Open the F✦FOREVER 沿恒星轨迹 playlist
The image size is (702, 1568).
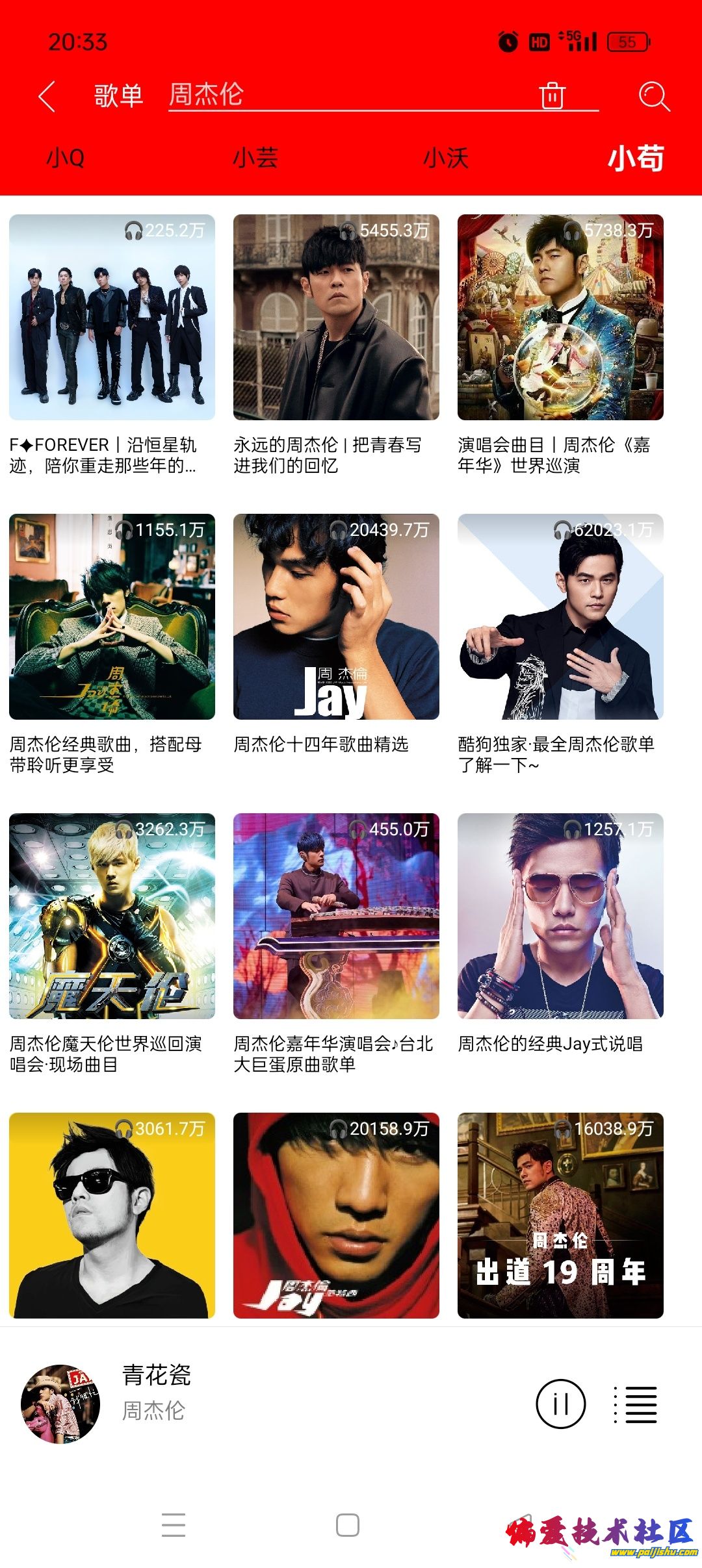[112, 318]
